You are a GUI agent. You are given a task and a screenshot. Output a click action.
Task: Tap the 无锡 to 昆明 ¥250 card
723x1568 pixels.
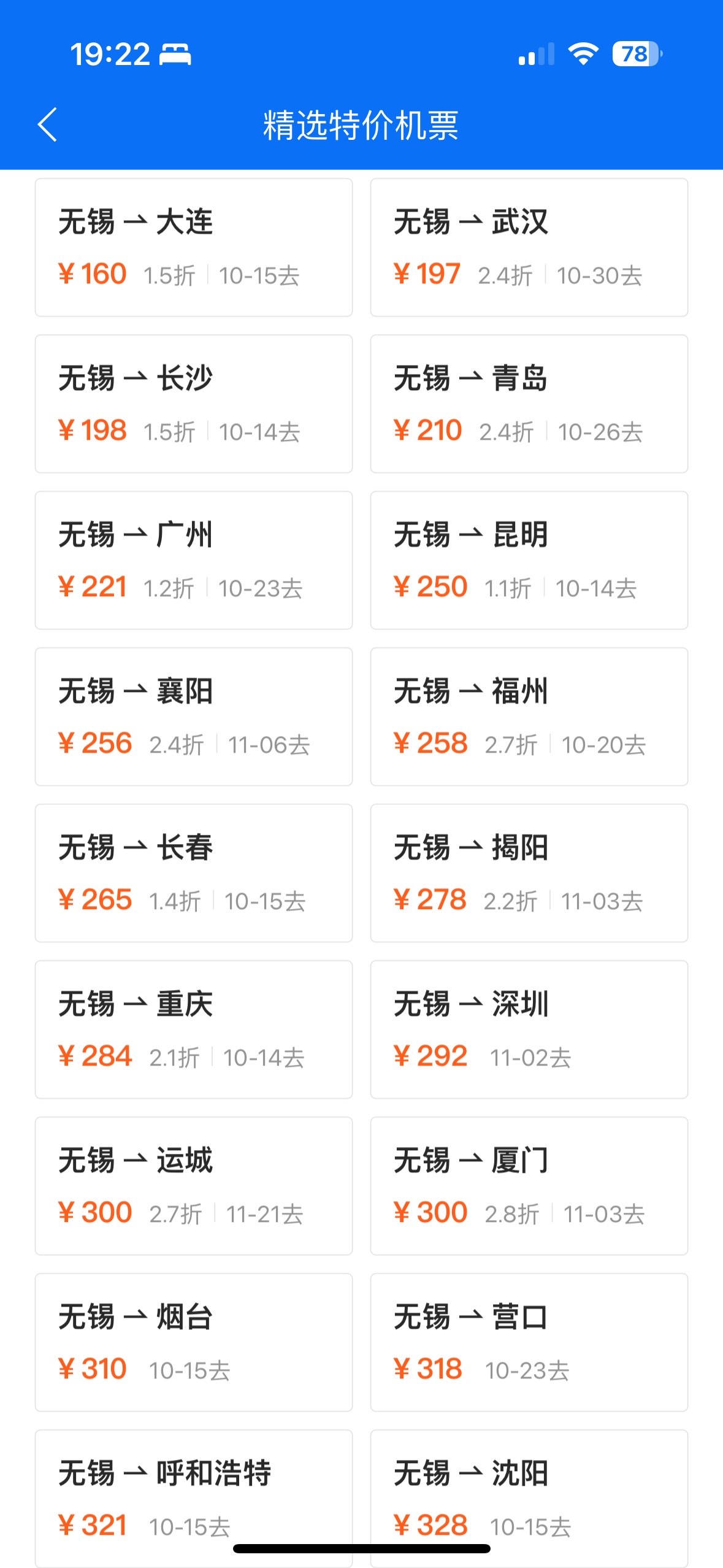click(529, 560)
